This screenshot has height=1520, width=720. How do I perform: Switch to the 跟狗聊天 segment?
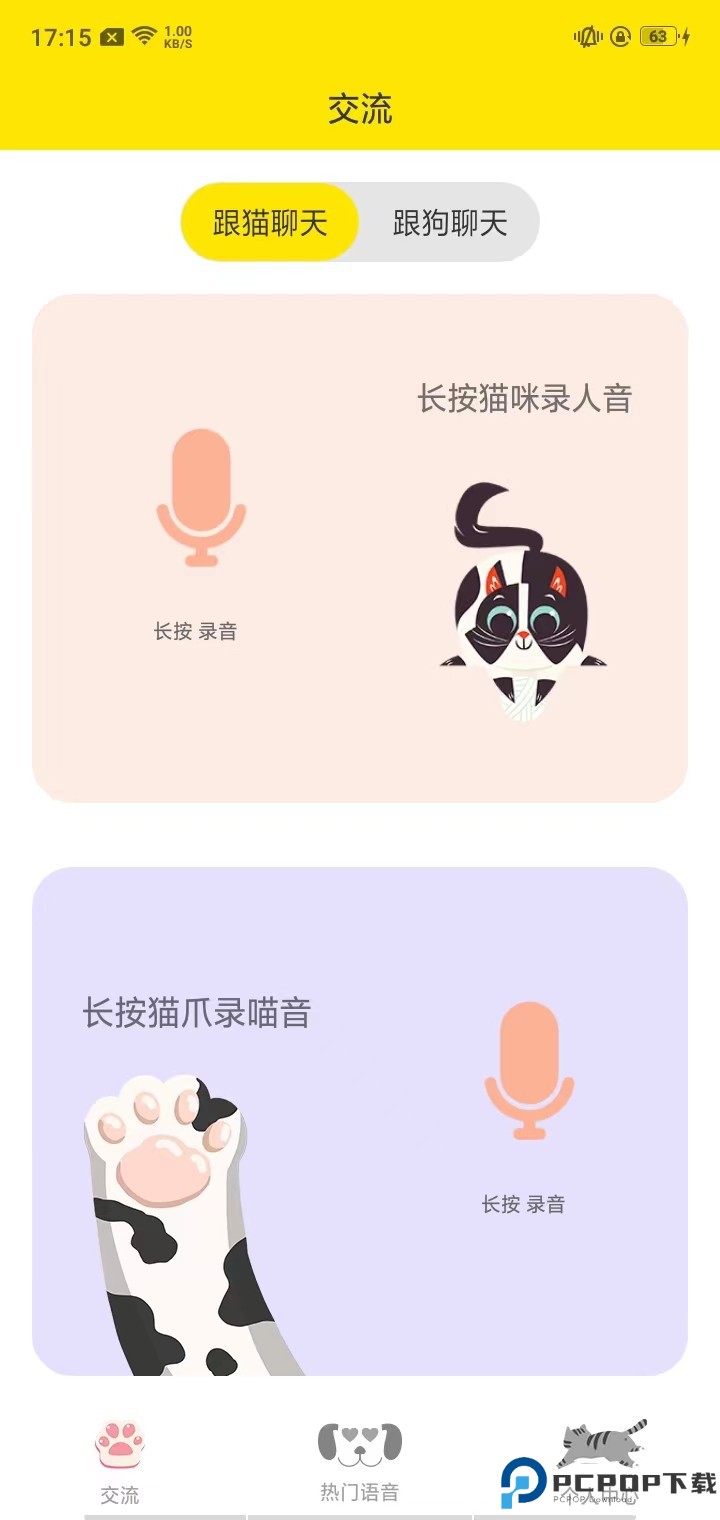pyautogui.click(x=450, y=222)
